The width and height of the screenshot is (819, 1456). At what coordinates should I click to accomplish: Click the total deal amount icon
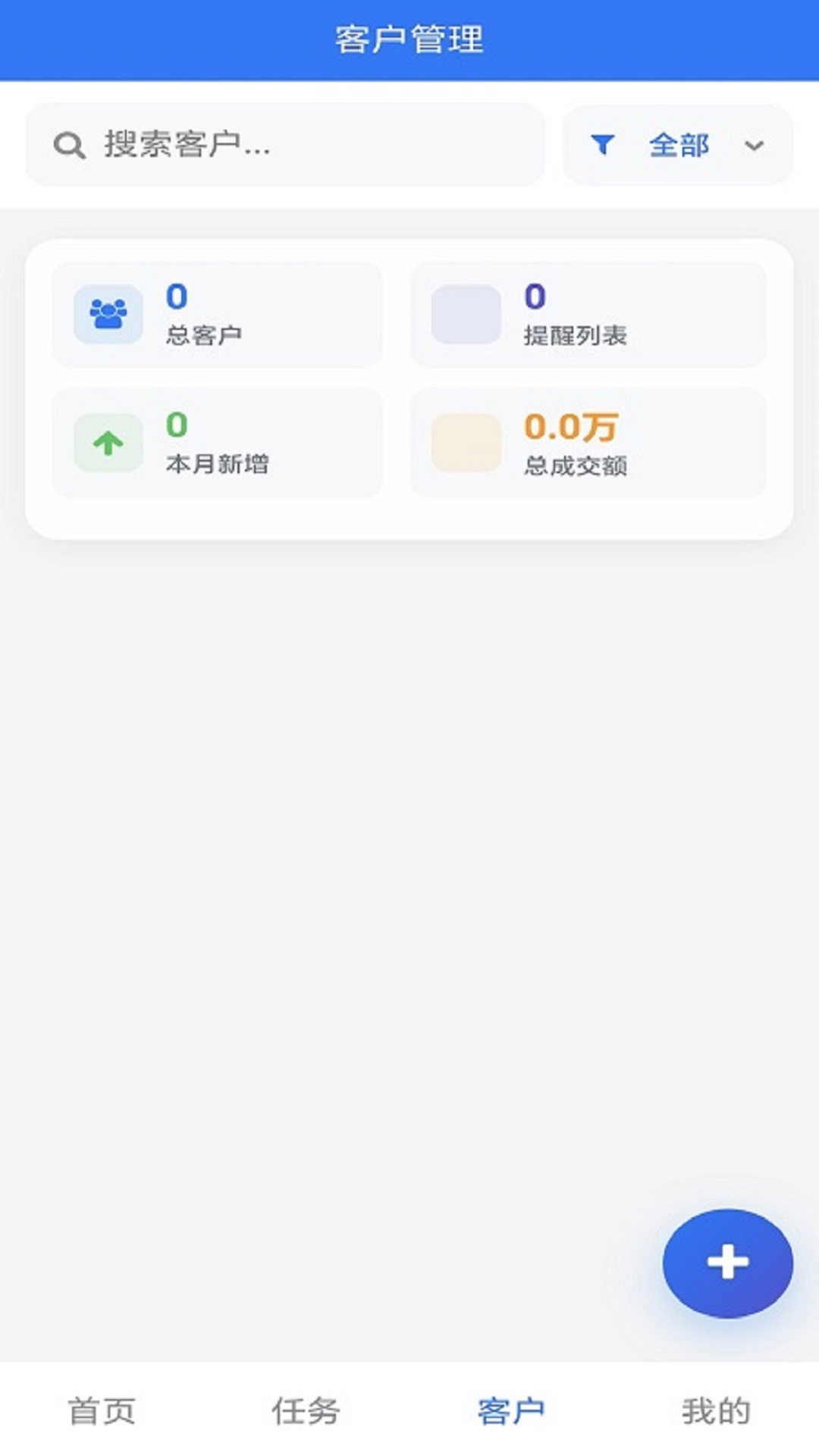click(466, 443)
